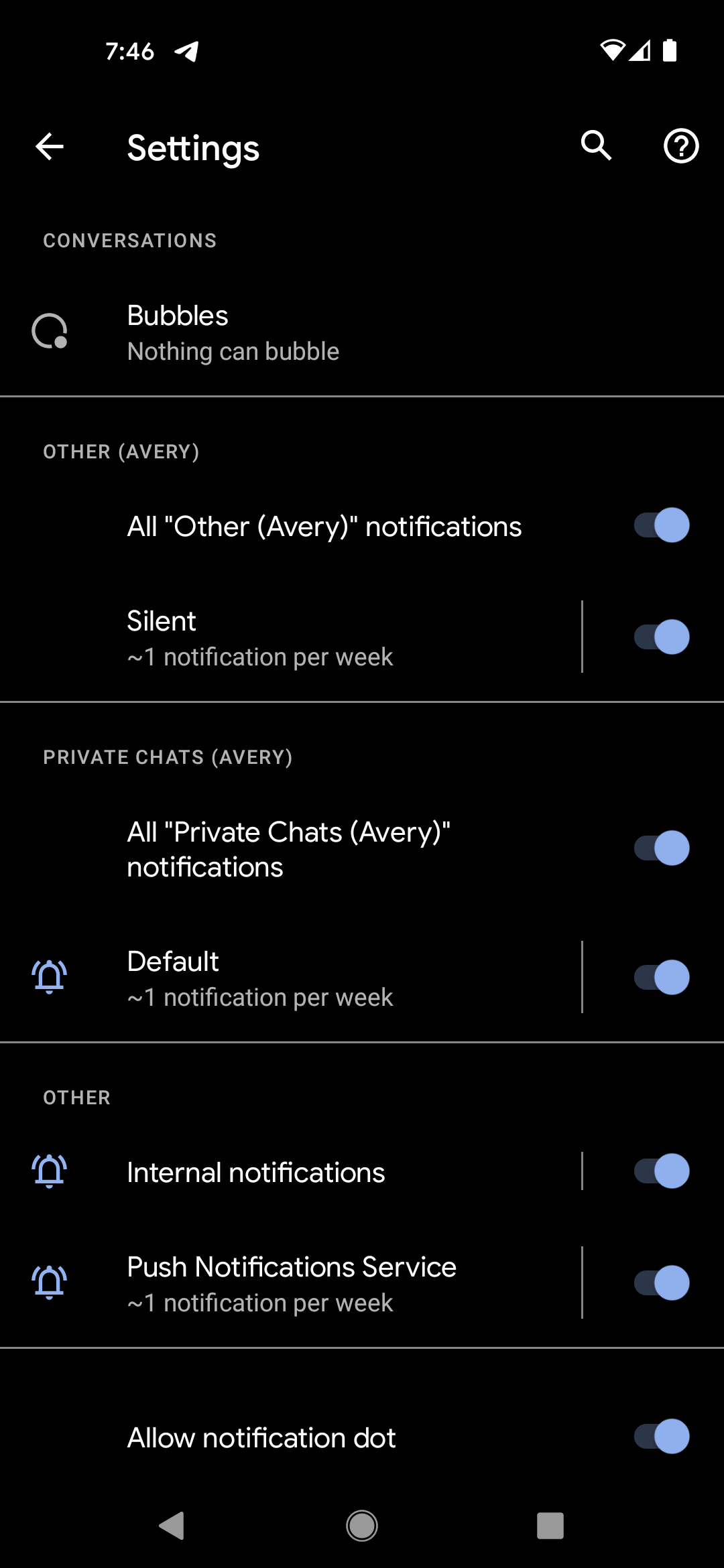Open the search icon
The image size is (724, 1568).
(595, 147)
